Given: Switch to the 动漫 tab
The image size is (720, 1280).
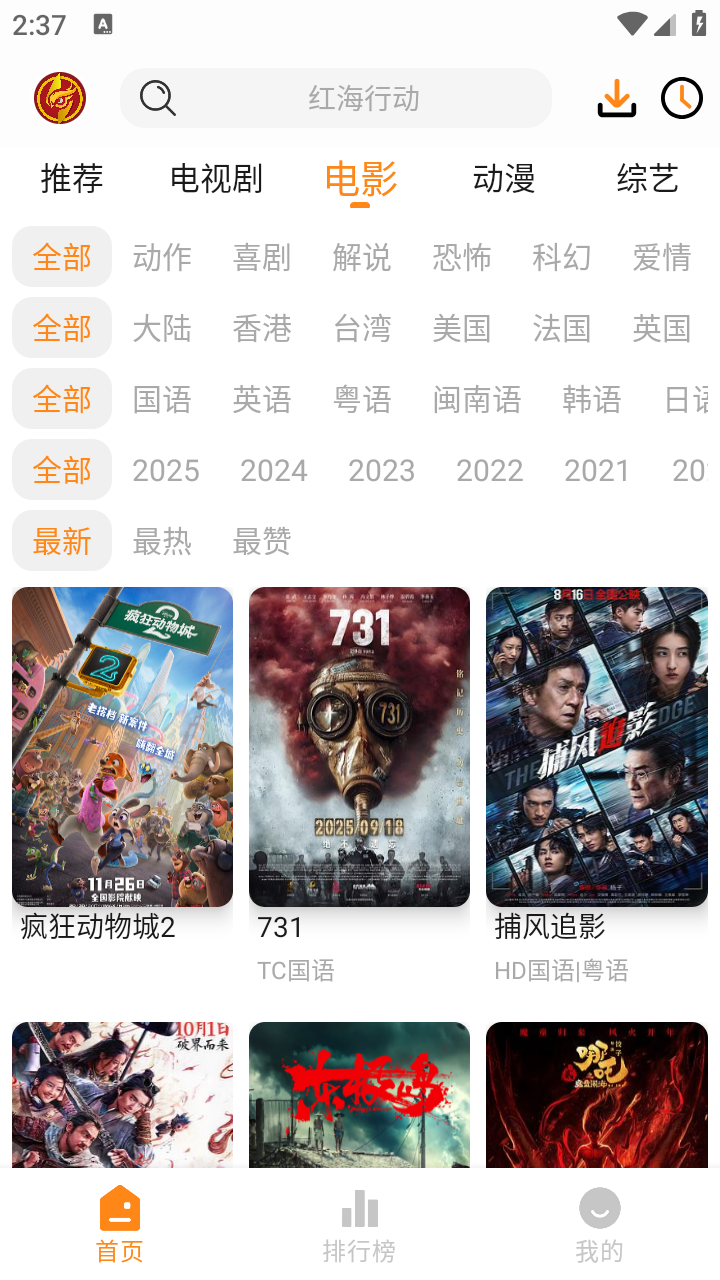Looking at the screenshot, I should point(505,178).
